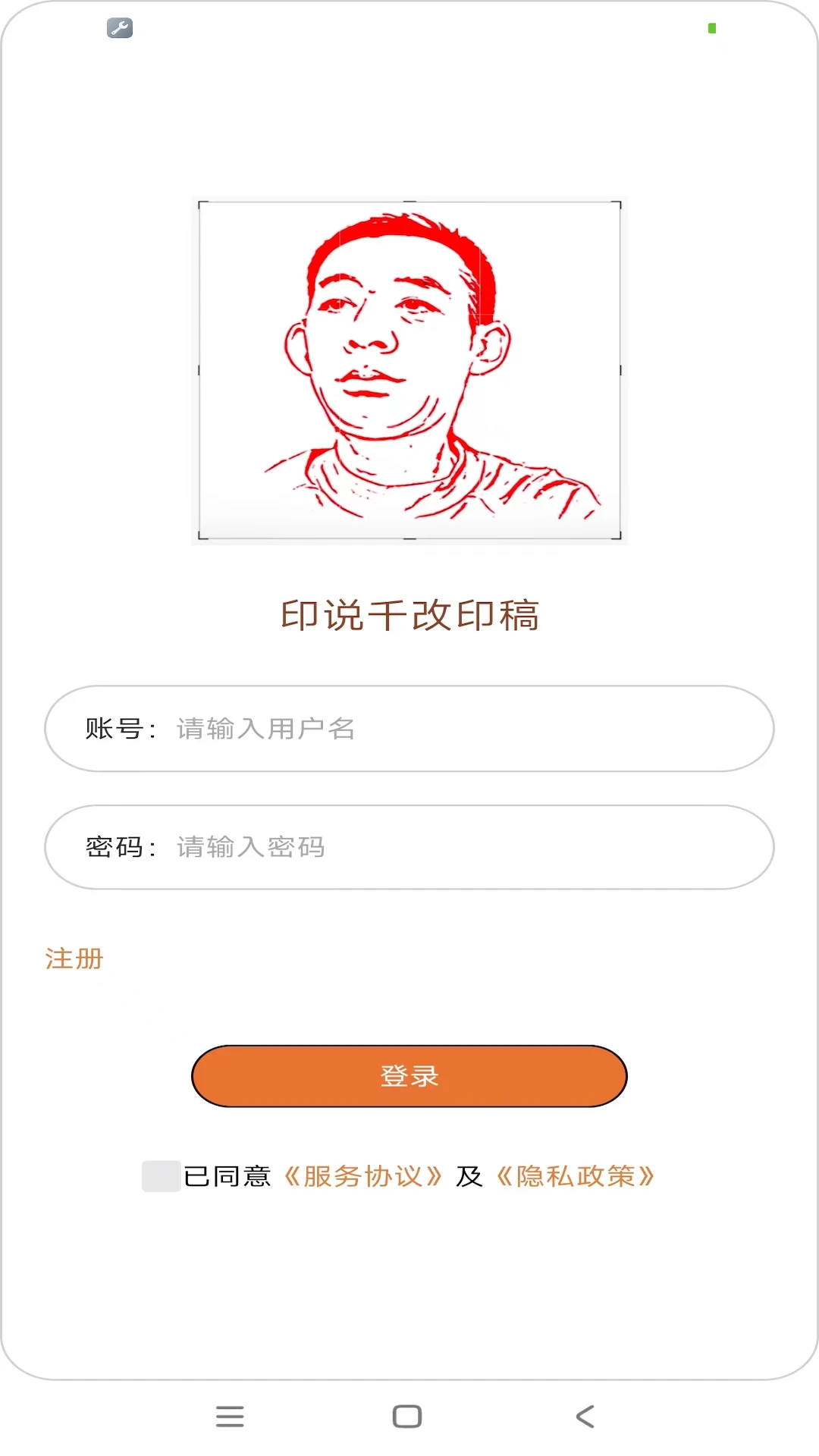This screenshot has height=1456, width=819.
Task: Tap the orange 登录 login button
Action: click(x=409, y=1076)
